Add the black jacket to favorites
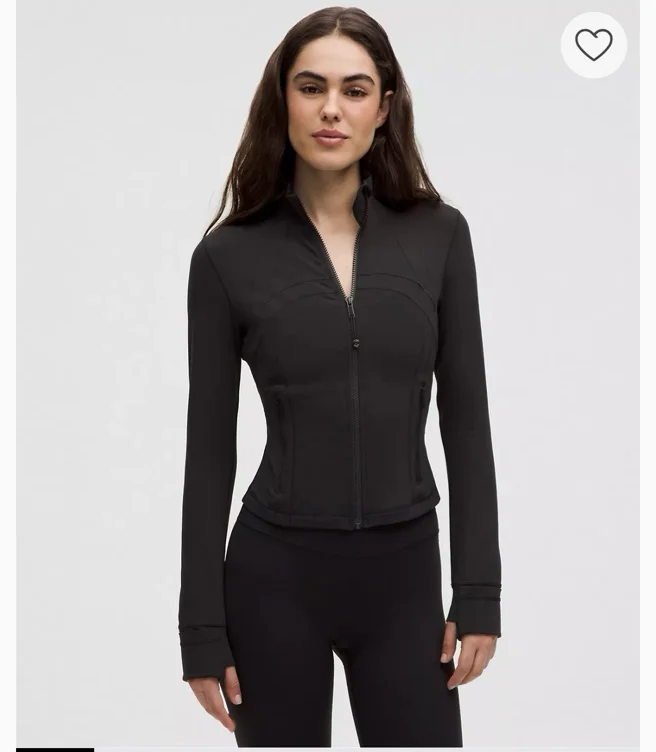 pos(594,45)
